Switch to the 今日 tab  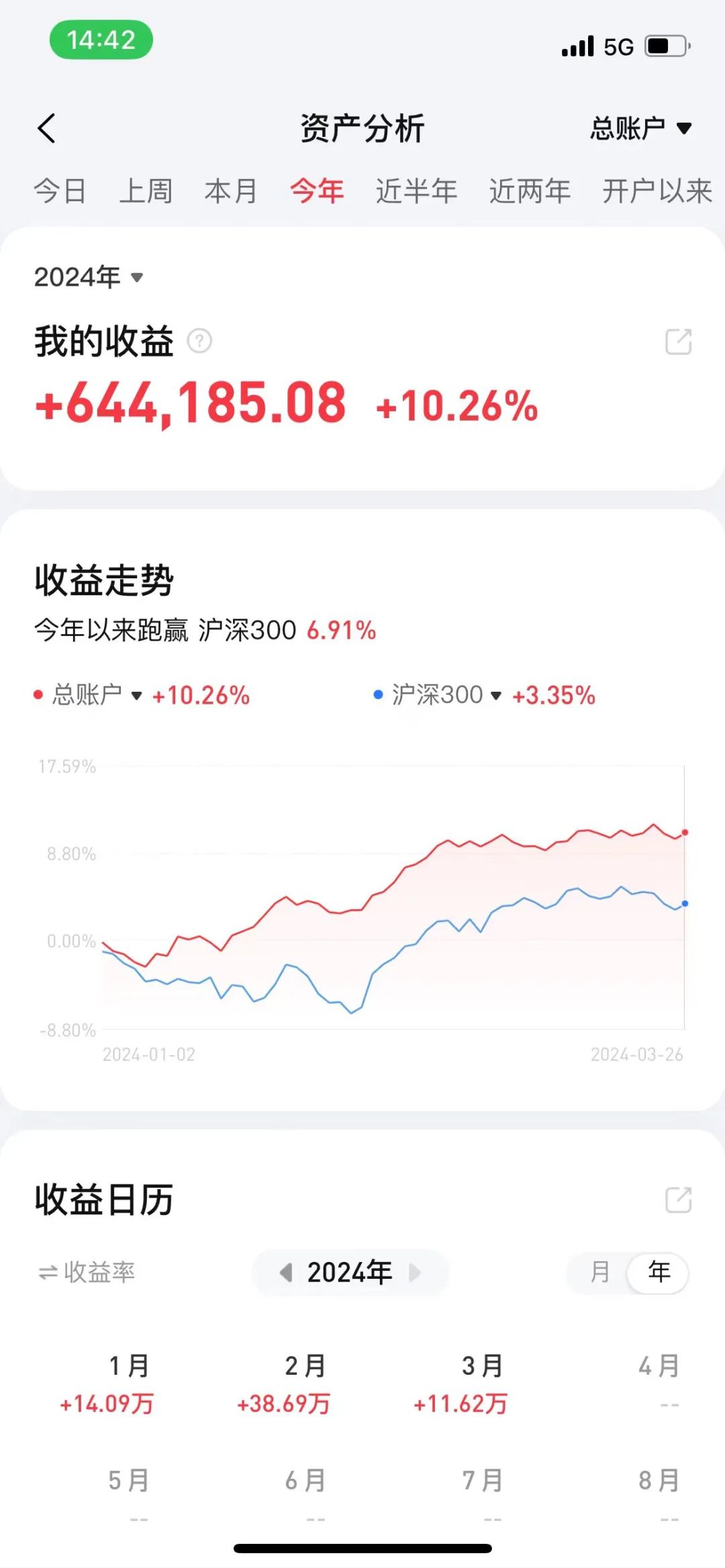tap(60, 191)
